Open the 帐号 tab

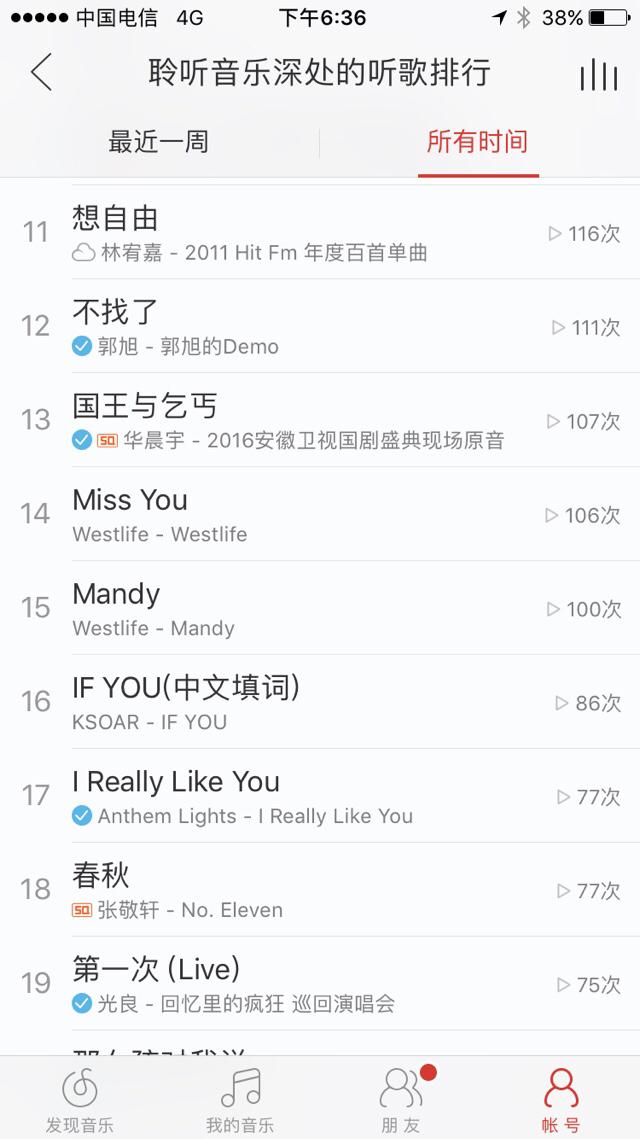coord(560,1098)
